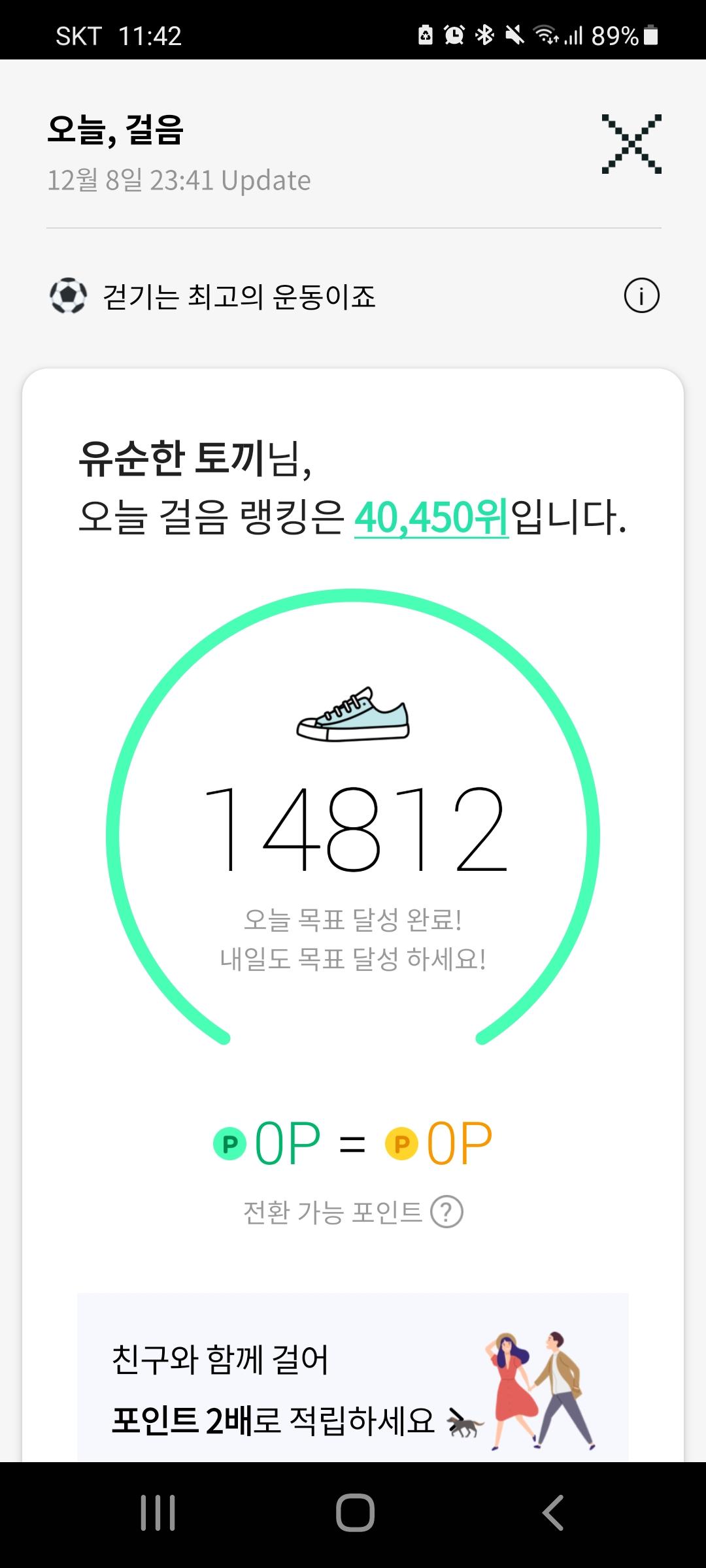Open the info icon beside 걷기는 최고의 운동이죠

(x=641, y=296)
